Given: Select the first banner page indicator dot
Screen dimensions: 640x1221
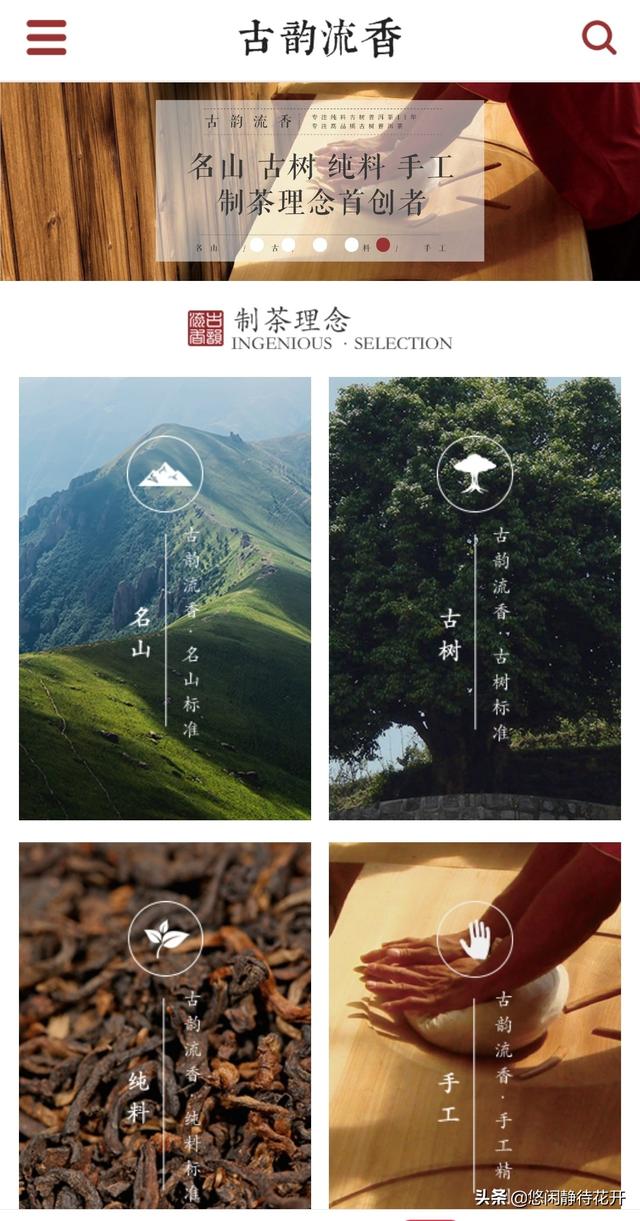Looking at the screenshot, I should (257, 245).
